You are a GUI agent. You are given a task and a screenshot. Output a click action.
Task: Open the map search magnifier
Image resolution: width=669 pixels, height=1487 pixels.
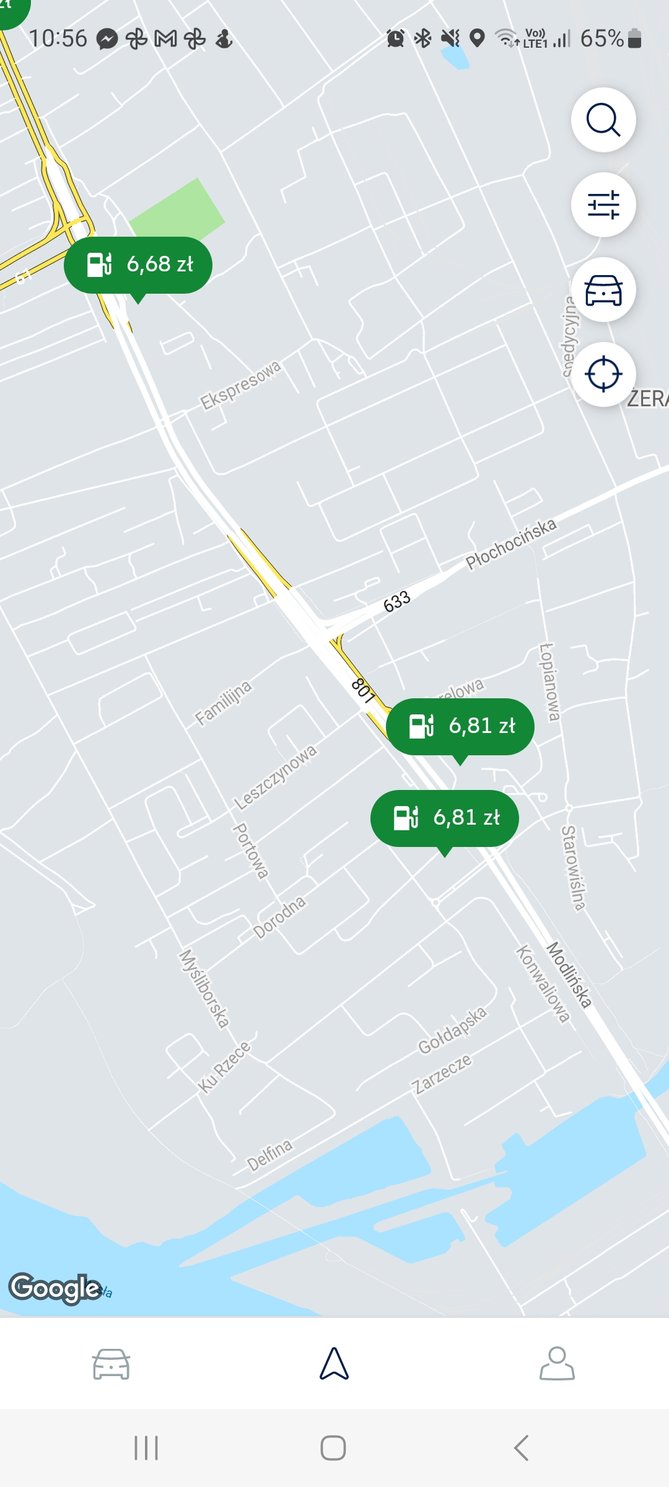603,121
